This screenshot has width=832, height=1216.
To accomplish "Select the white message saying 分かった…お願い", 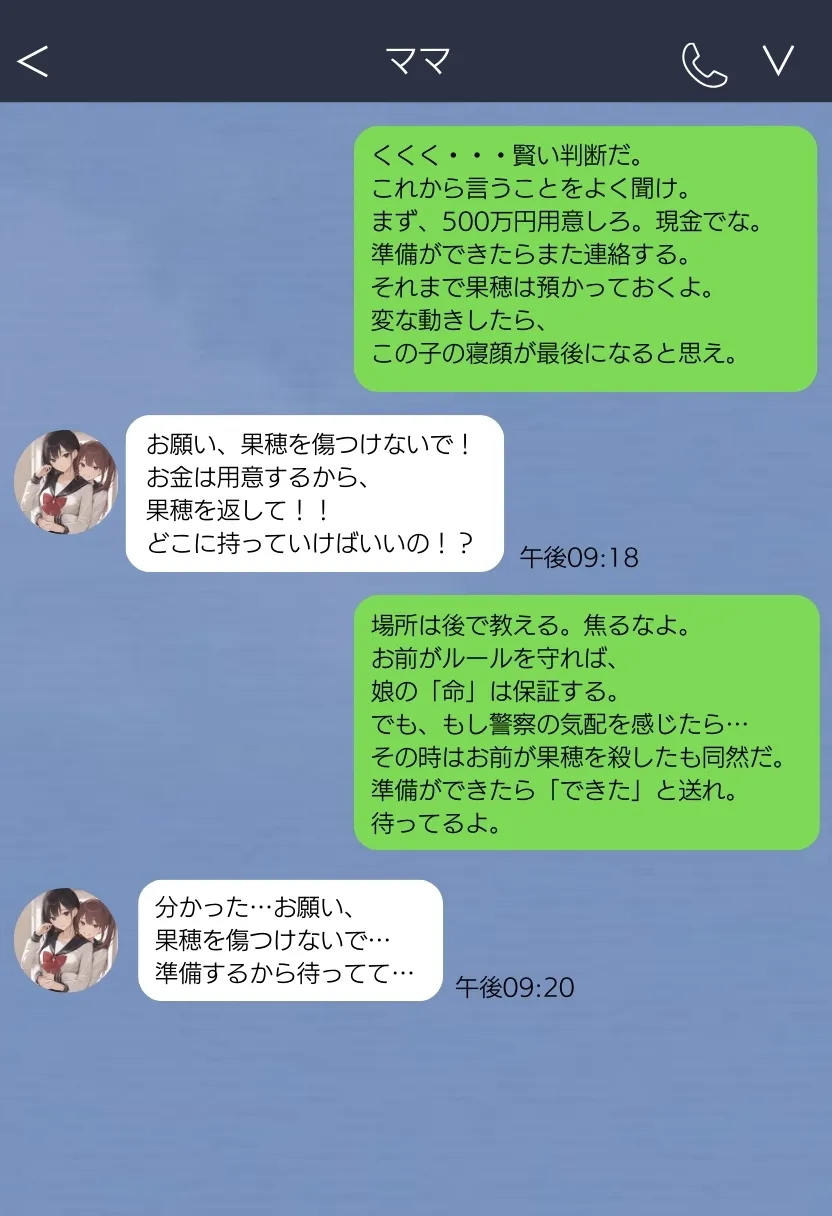I will (x=288, y=941).
